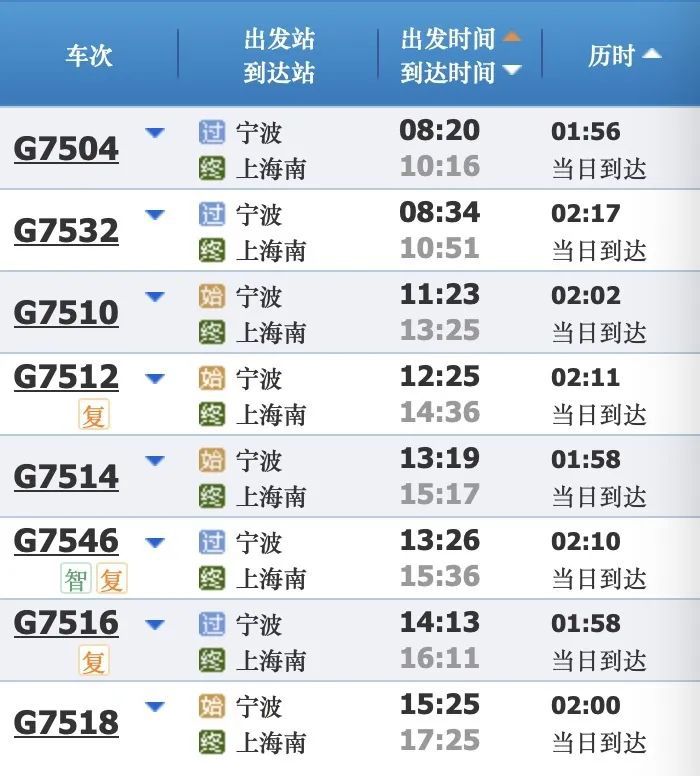Viewport: 700px width, 776px height.
Task: View train G7510 stop information
Action: pyautogui.click(x=66, y=313)
